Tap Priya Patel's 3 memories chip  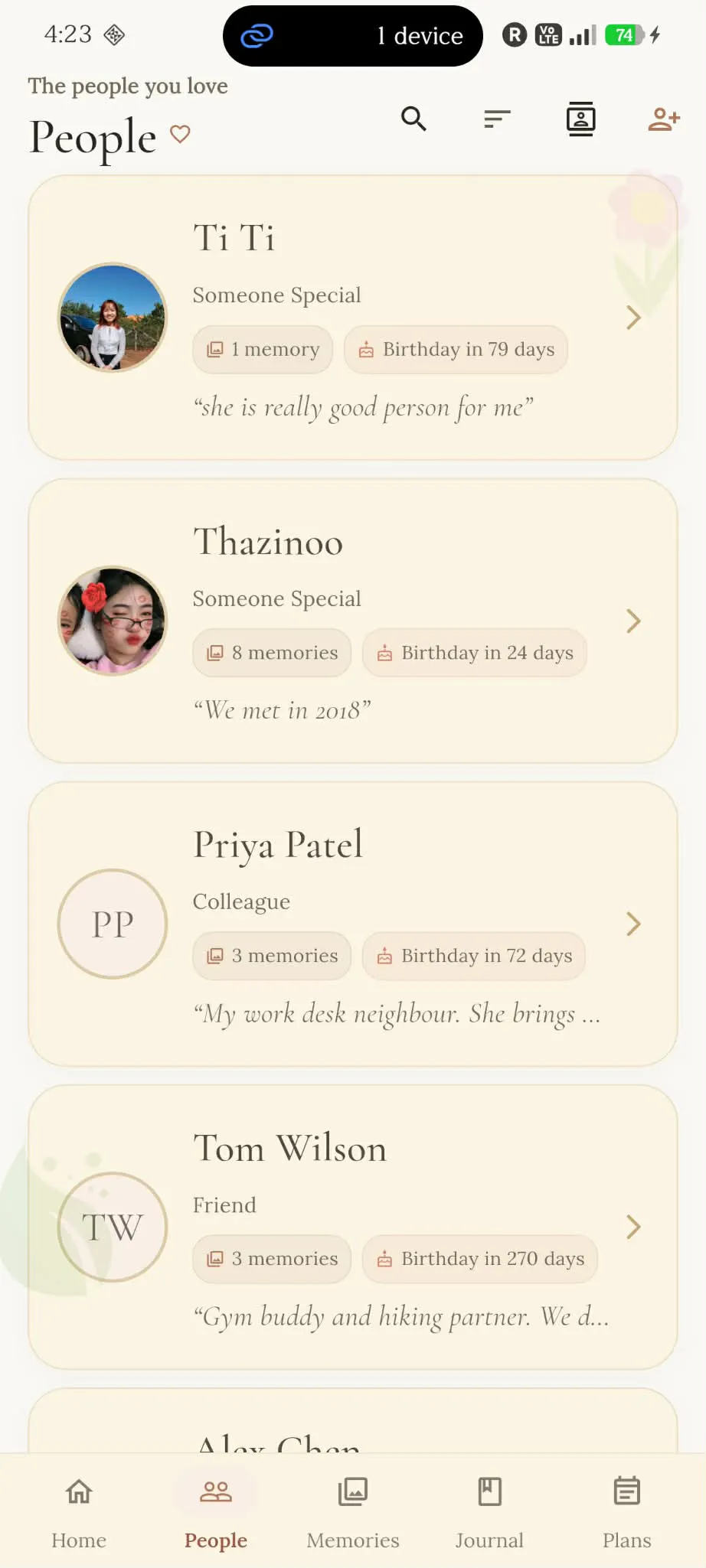[272, 956]
